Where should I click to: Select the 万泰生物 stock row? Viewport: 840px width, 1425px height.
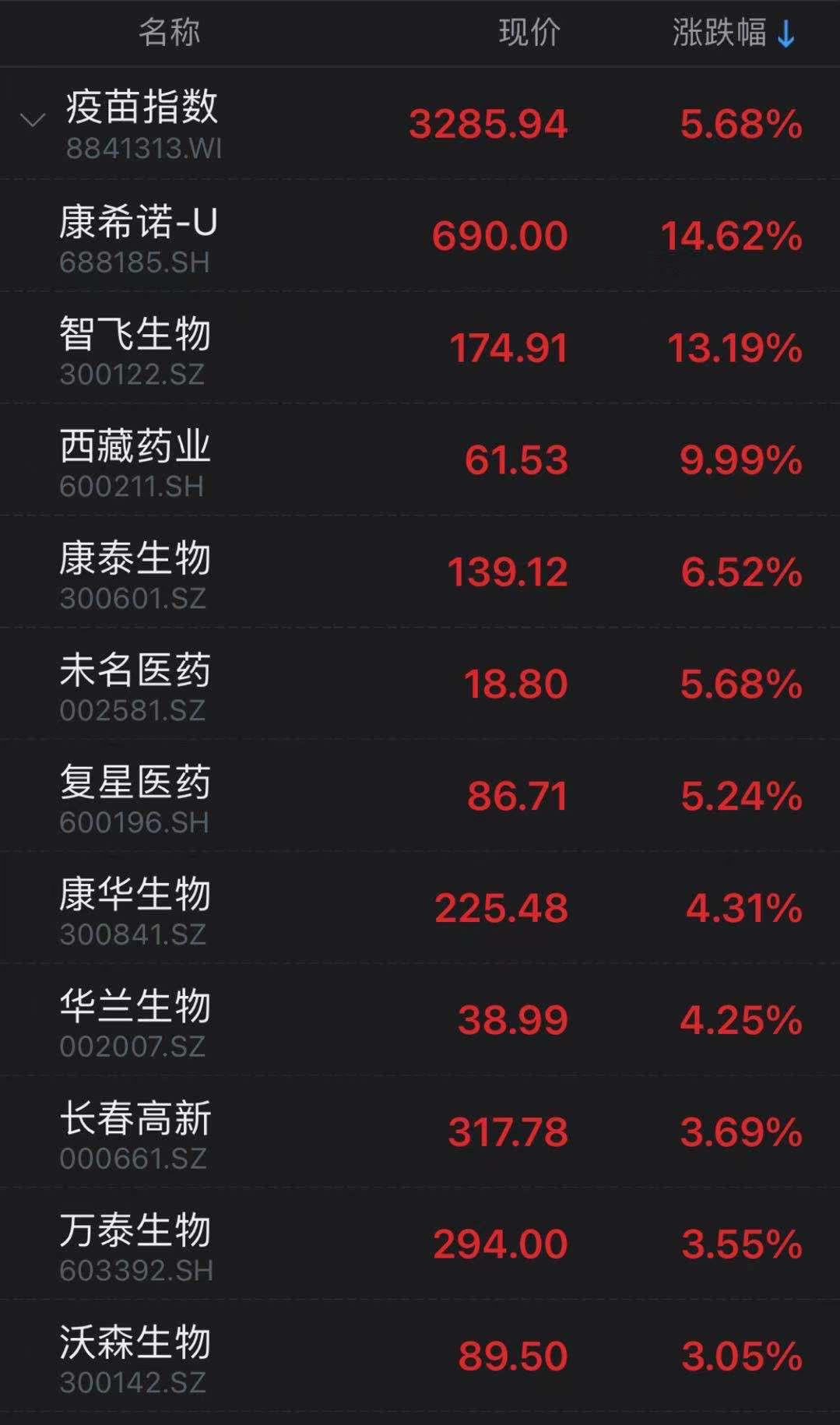(x=420, y=1244)
